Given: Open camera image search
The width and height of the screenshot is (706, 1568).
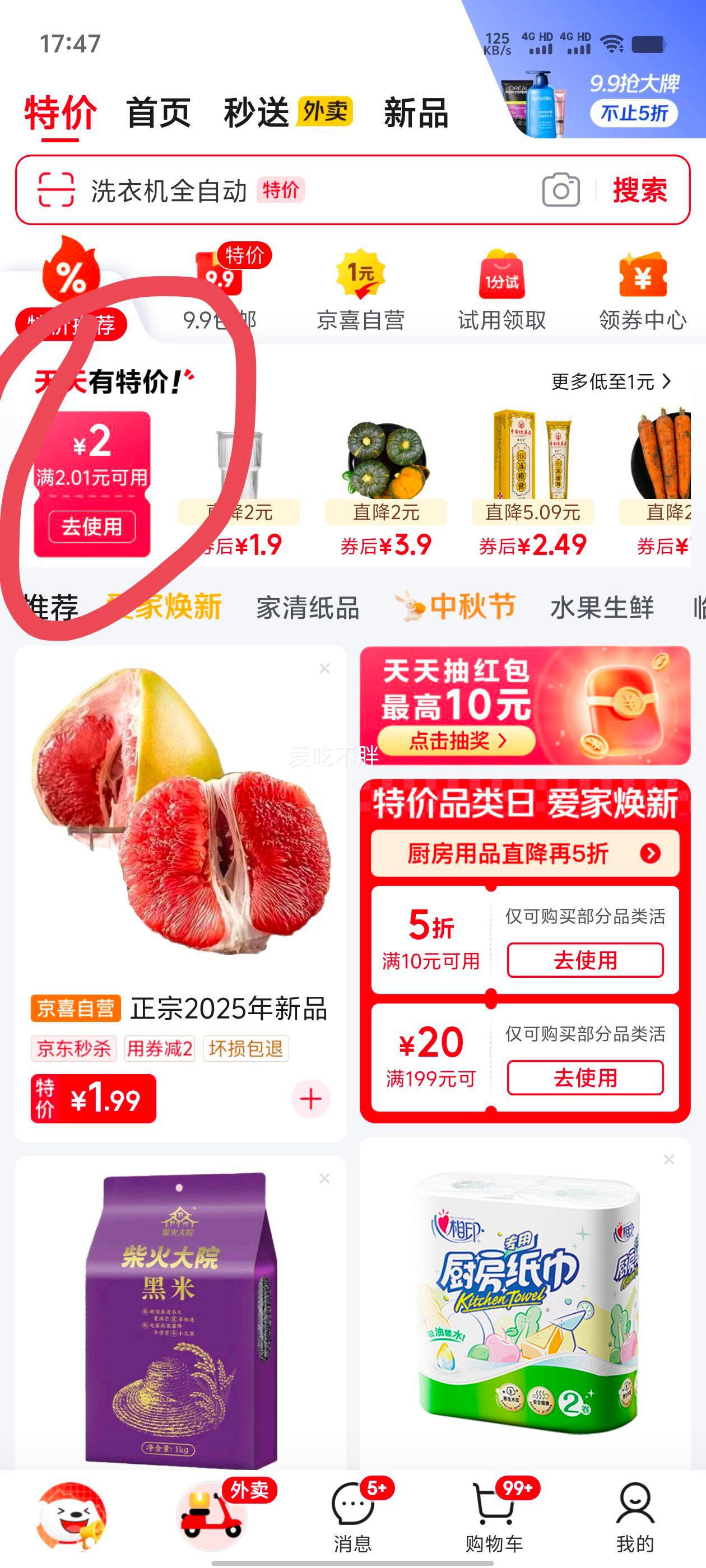Looking at the screenshot, I should point(560,190).
